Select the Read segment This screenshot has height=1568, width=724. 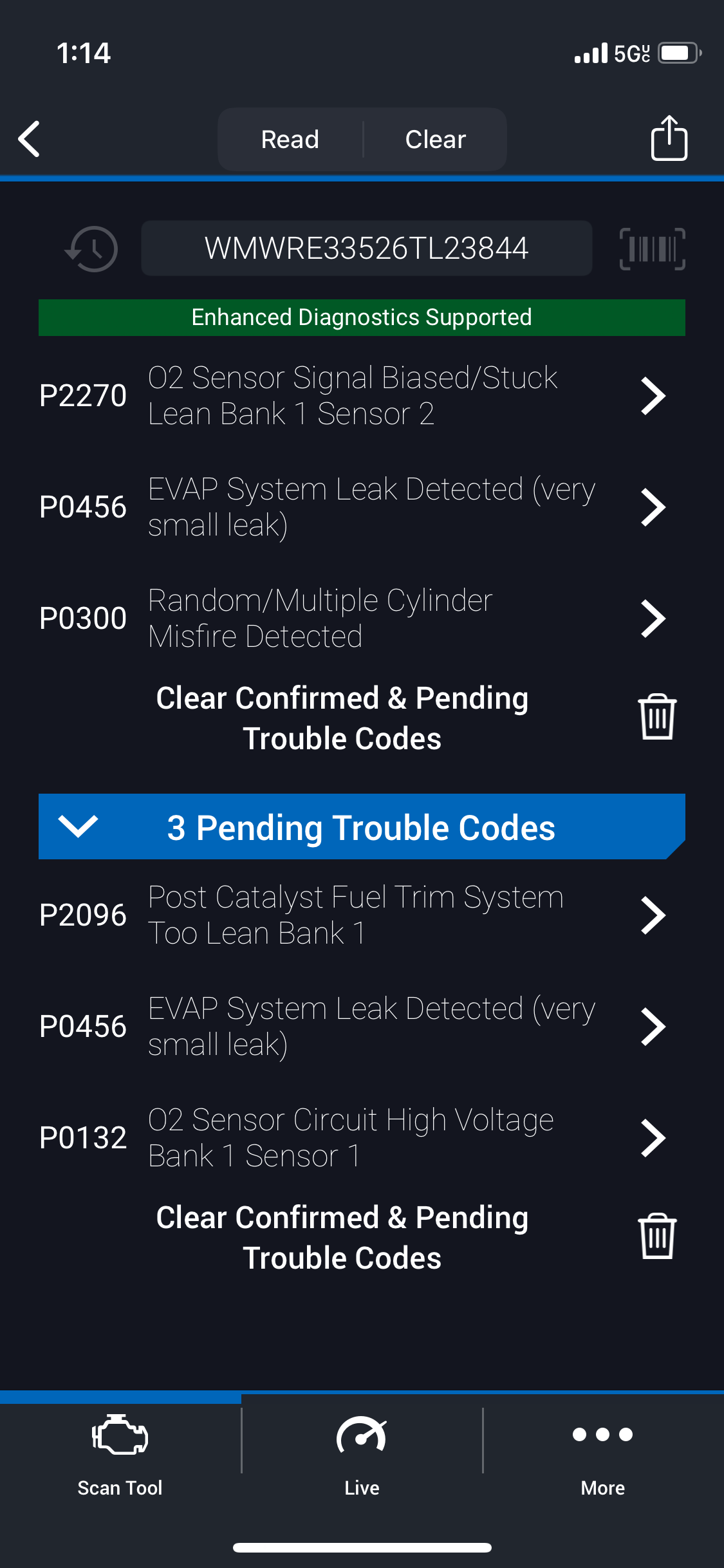coord(290,139)
